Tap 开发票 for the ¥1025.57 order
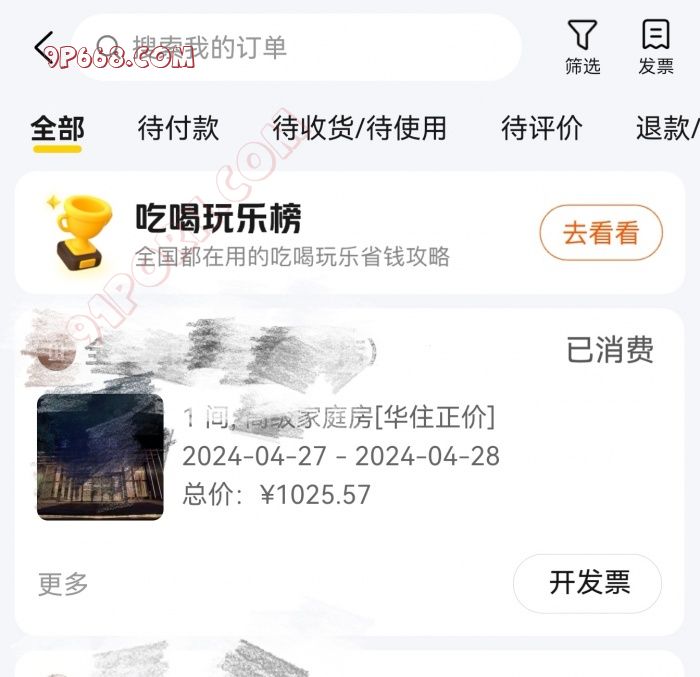The height and width of the screenshot is (677, 700). coord(589,583)
